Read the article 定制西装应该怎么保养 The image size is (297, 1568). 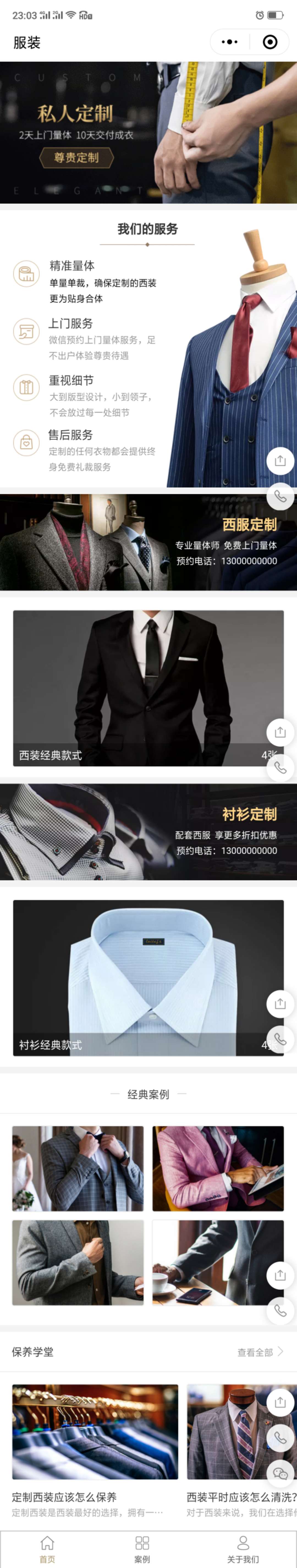click(x=95, y=1448)
